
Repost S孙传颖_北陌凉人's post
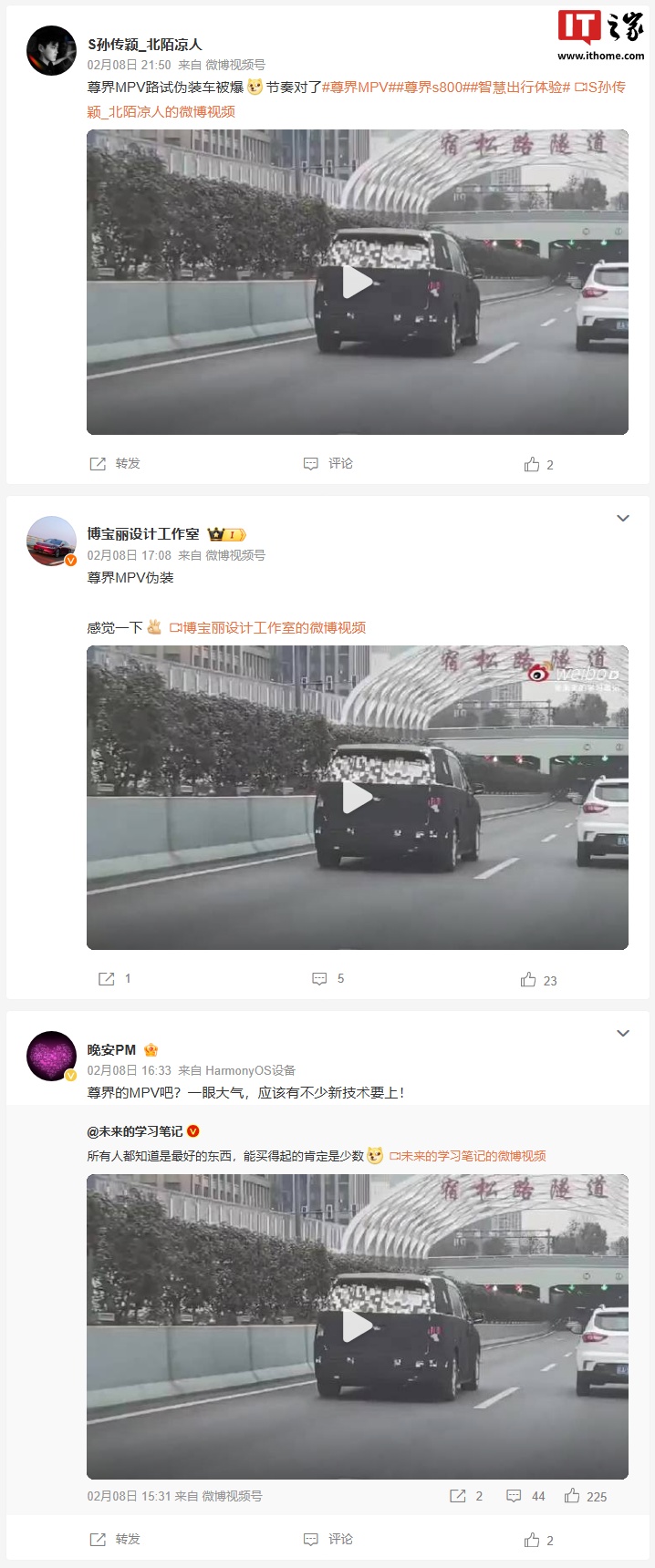click(x=115, y=464)
